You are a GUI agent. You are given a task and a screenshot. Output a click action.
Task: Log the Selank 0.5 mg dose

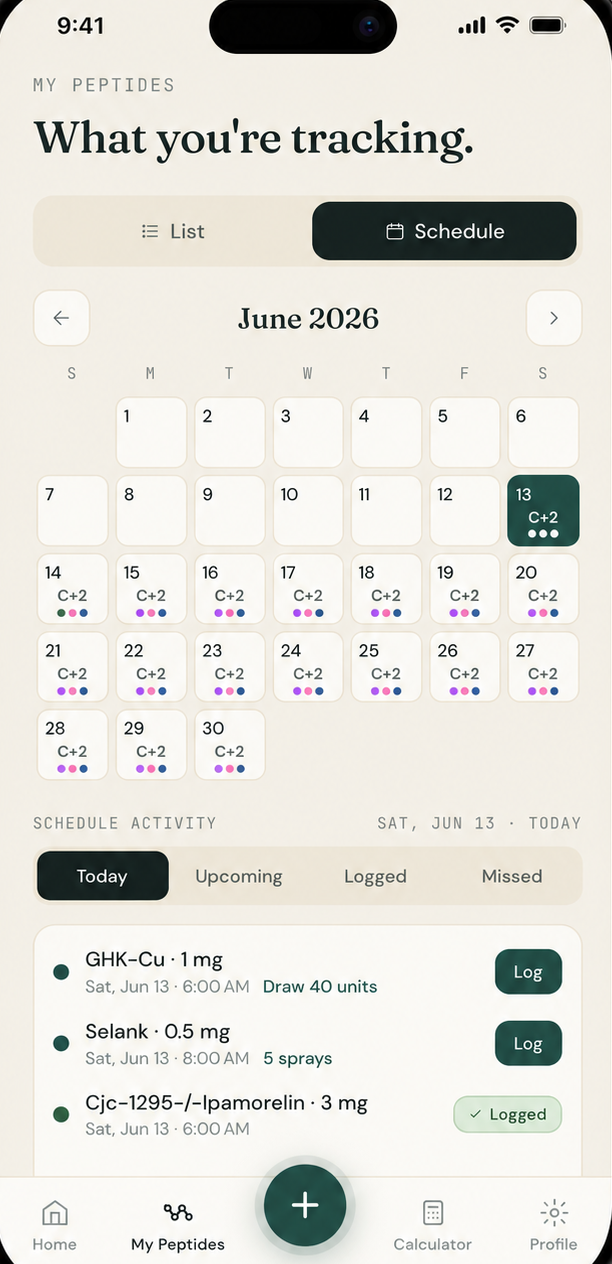click(x=528, y=1043)
